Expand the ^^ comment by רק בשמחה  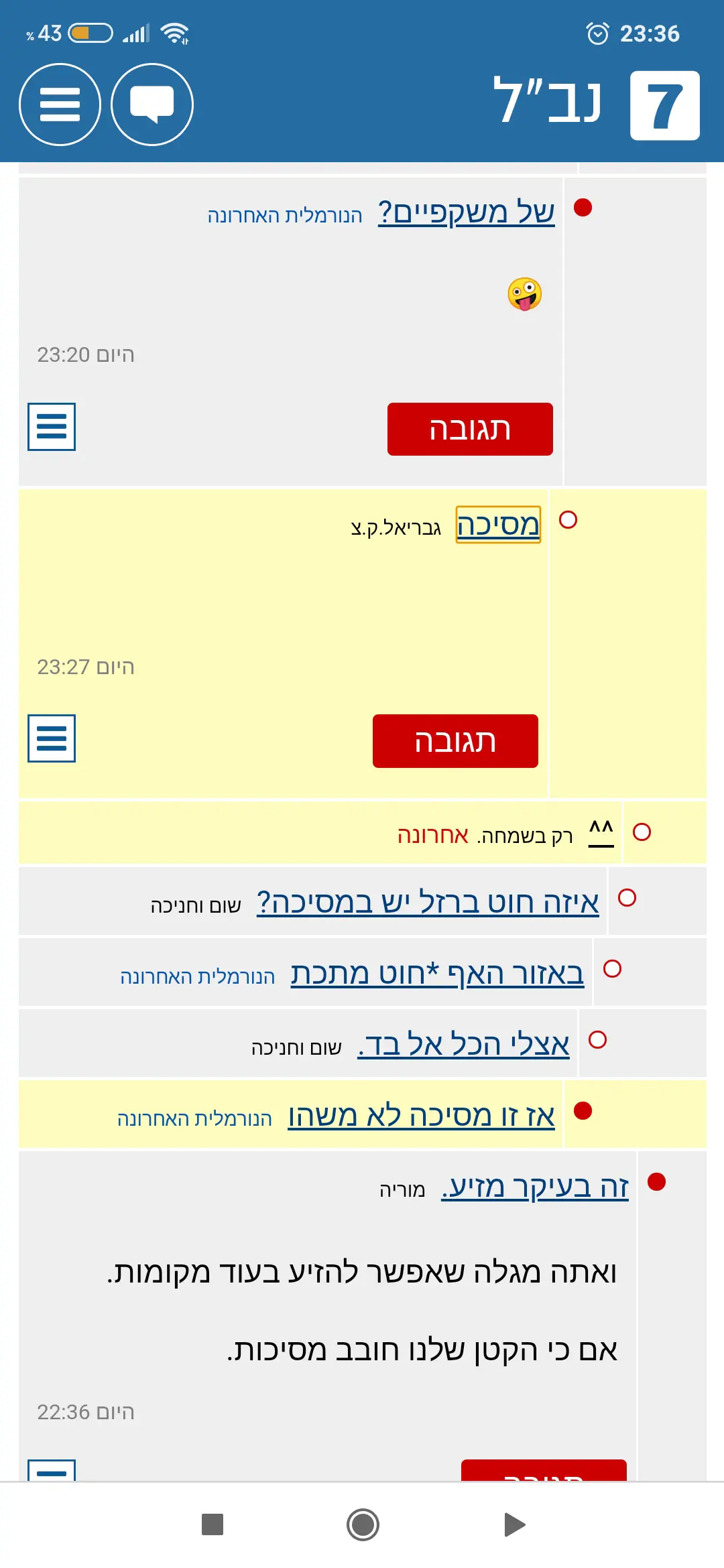601,832
